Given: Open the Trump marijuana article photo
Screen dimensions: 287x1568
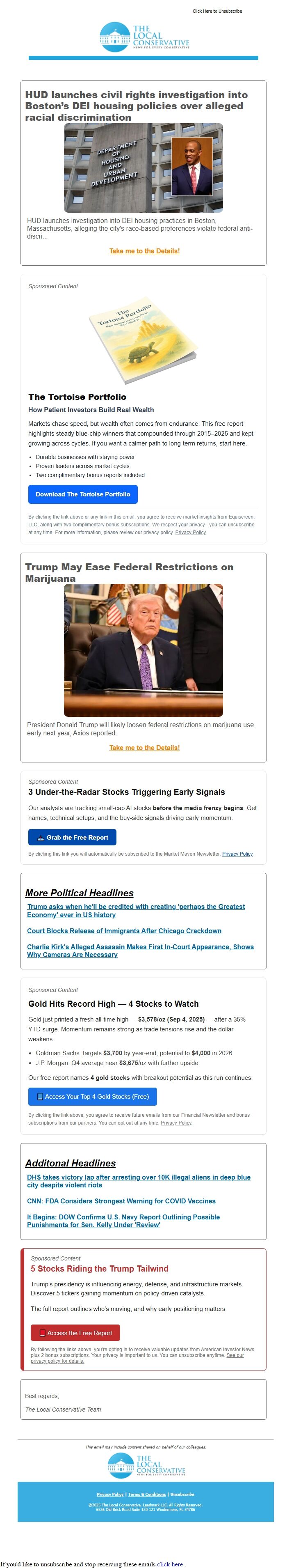Looking at the screenshot, I should [x=143, y=650].
